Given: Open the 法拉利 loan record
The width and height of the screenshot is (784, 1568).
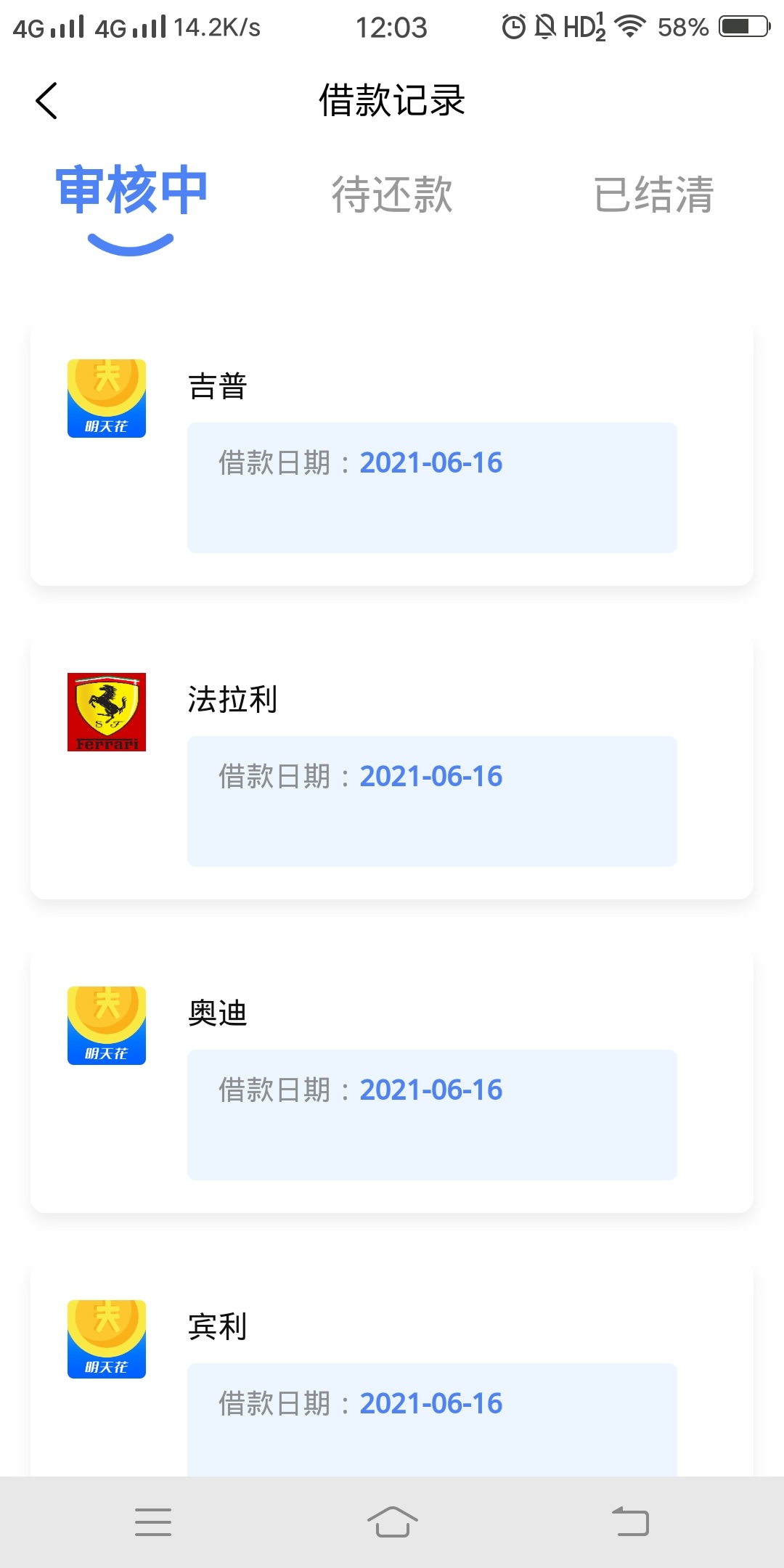Looking at the screenshot, I should click(x=392, y=767).
